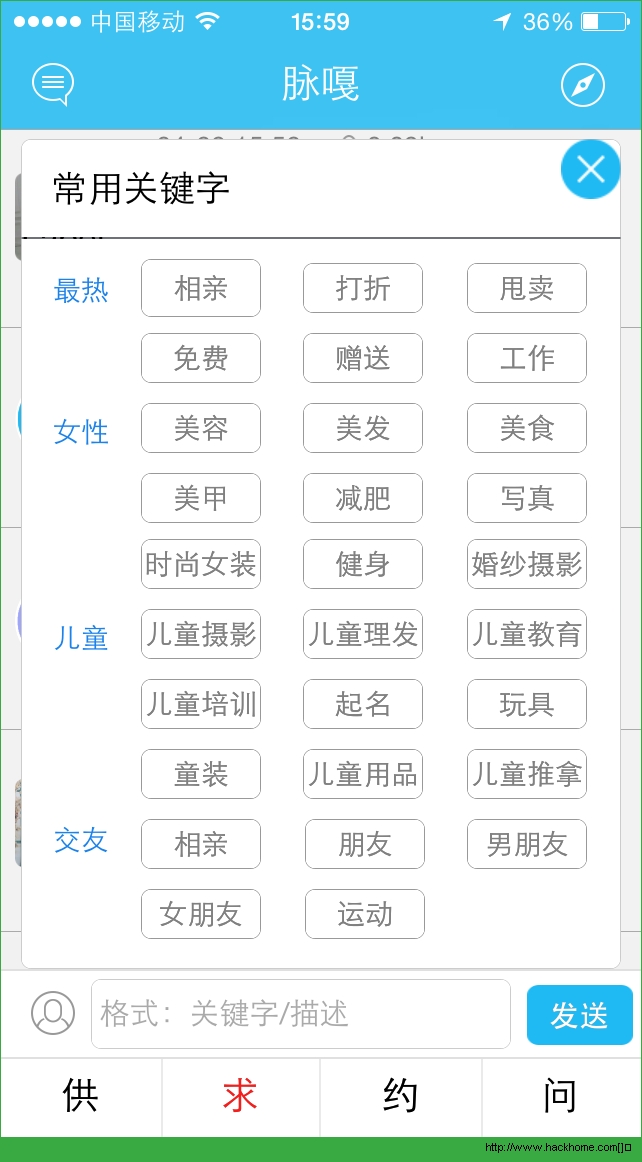Select the 打折 keyword chip

point(363,288)
